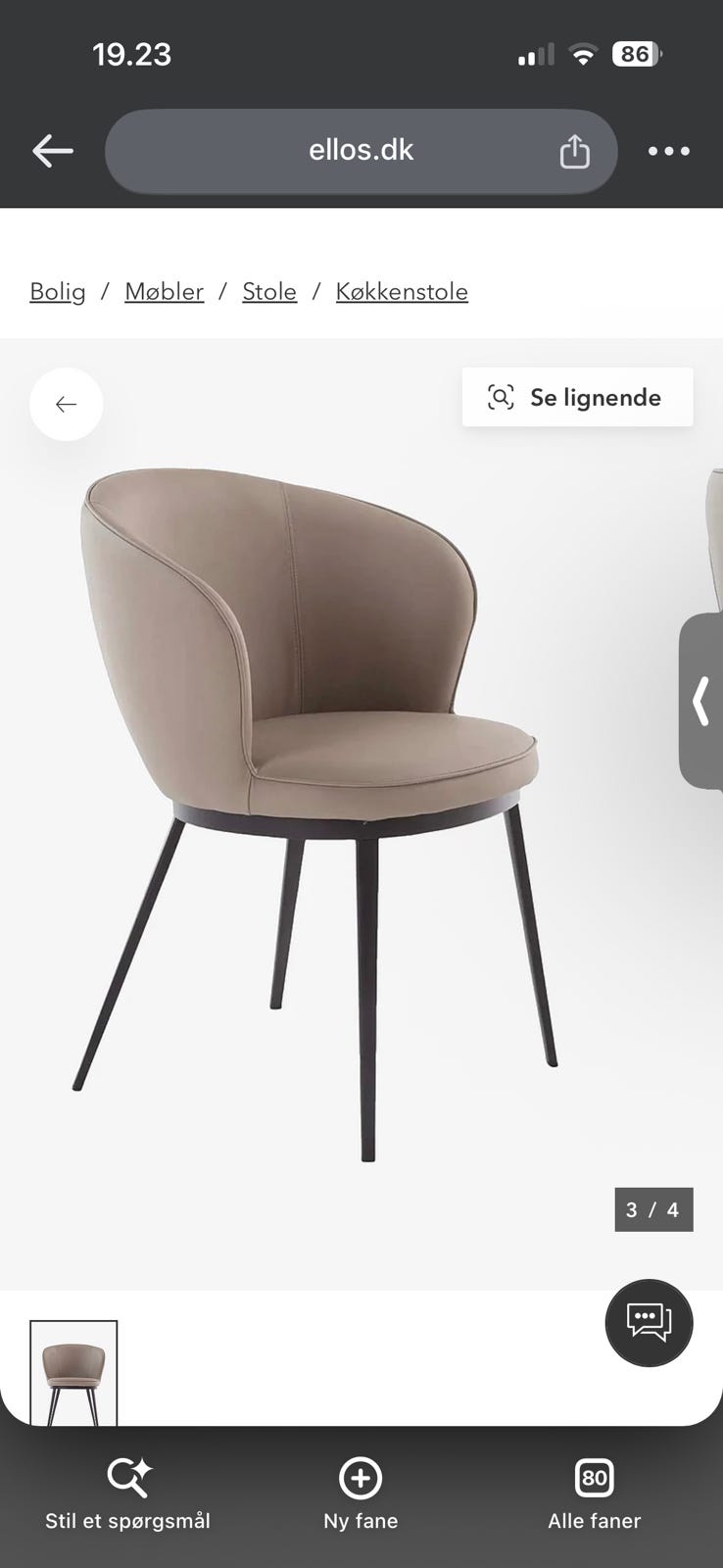Open the chat support bubble
The image size is (723, 1568).
(x=649, y=1323)
